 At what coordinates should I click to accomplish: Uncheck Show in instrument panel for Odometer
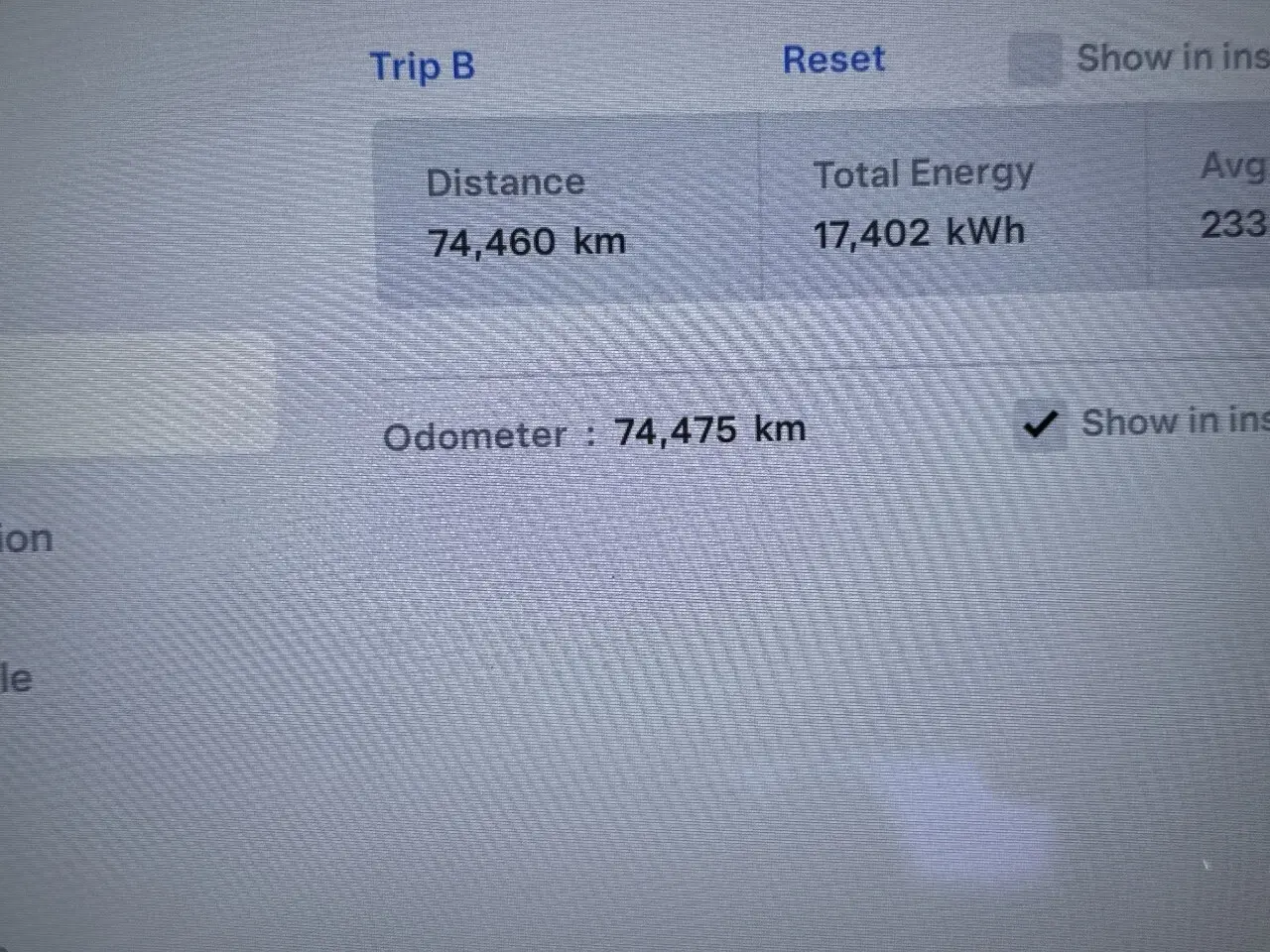point(1041,425)
